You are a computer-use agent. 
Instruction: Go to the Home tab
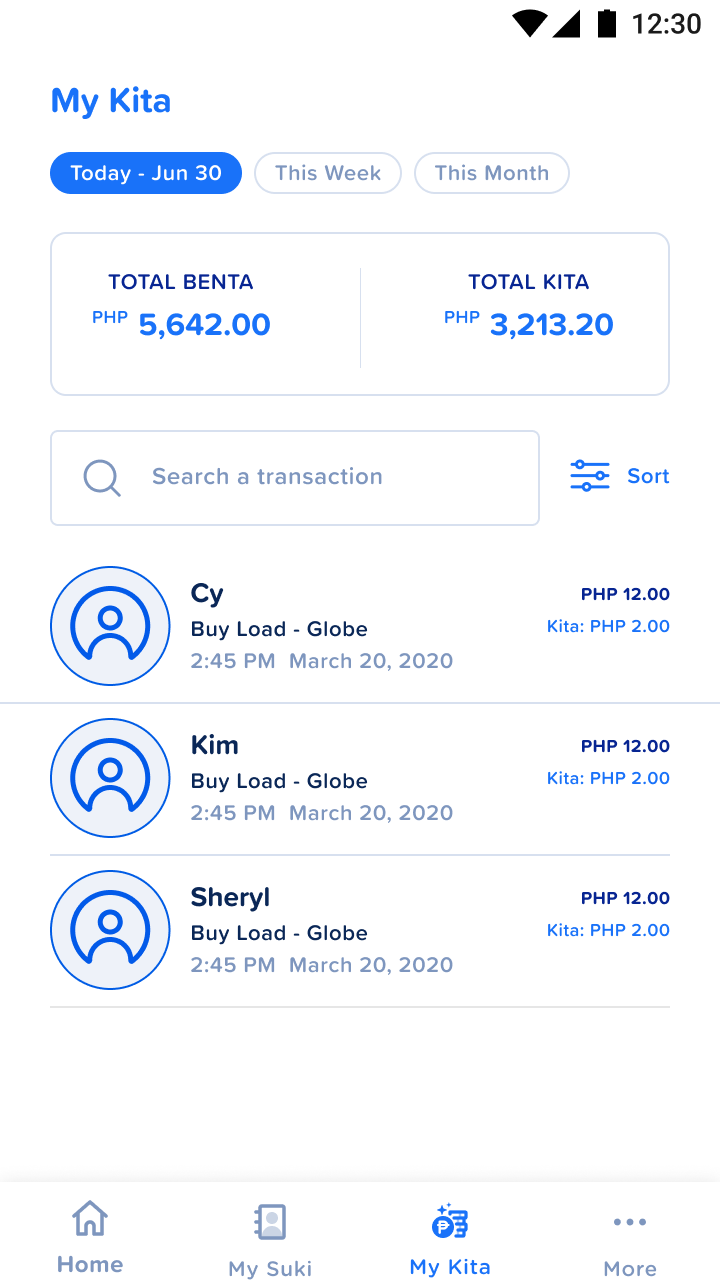[90, 1238]
